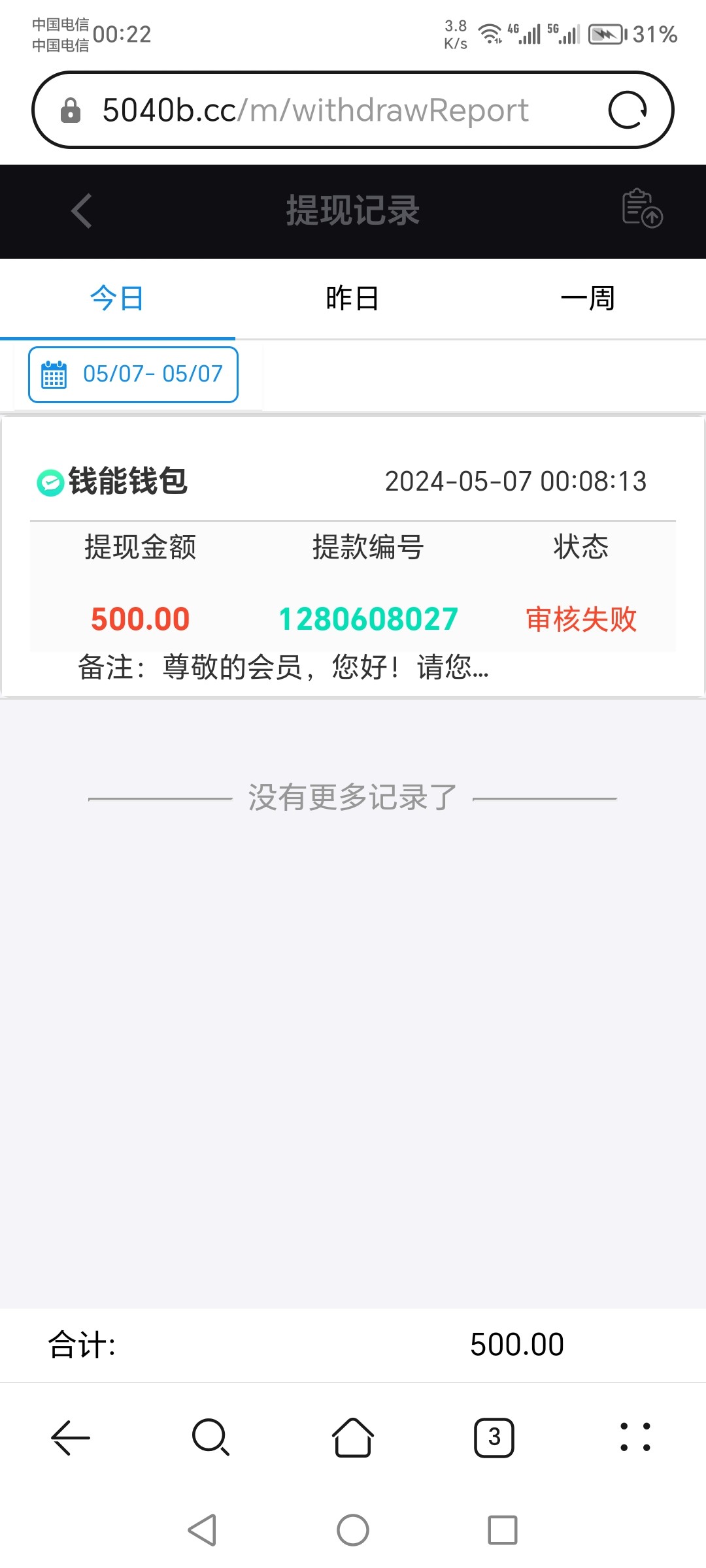This screenshot has height=1568, width=706.
Task: Open the 05/07-05/07 date range selector
Action: click(x=132, y=374)
